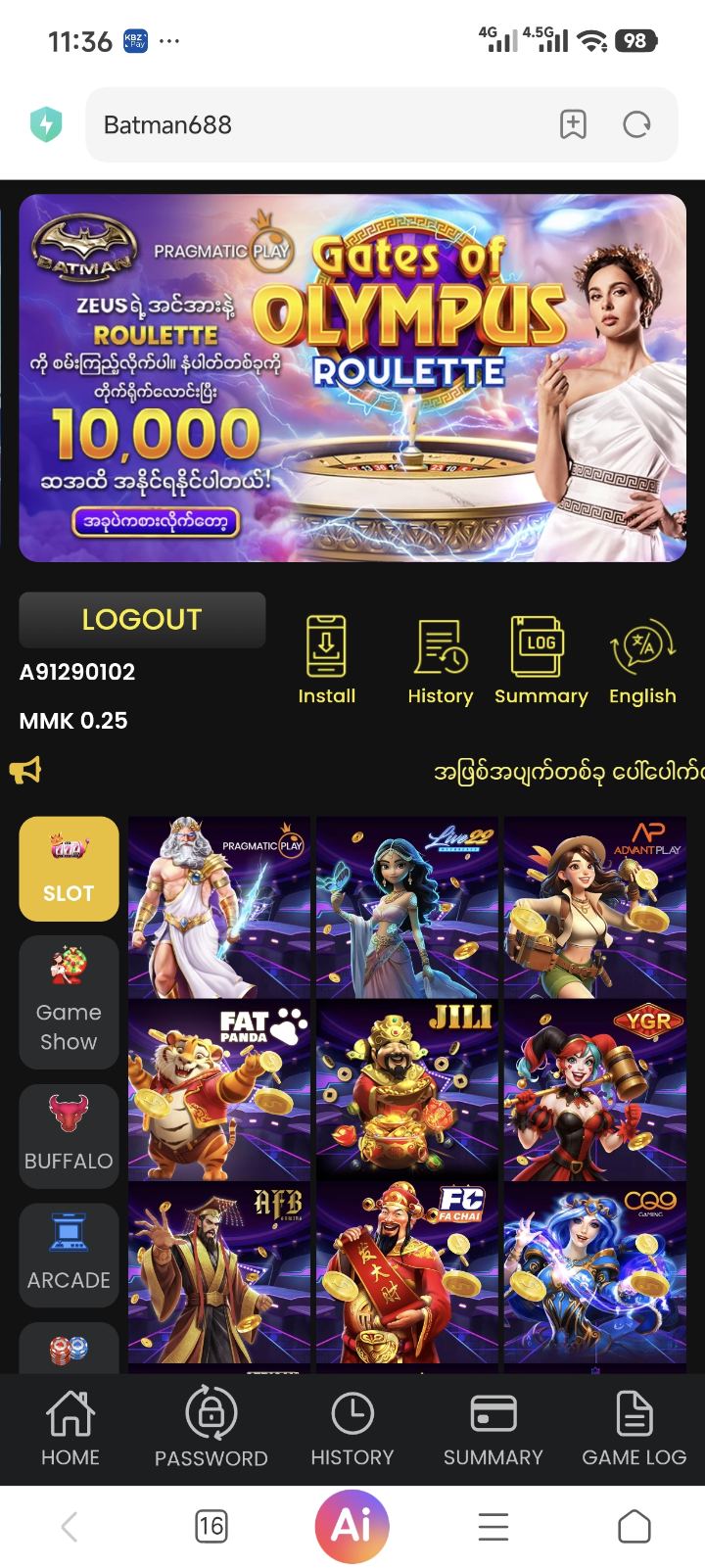Tap the Batman688 address bar
This screenshot has width=705, height=1568.
click(313, 124)
